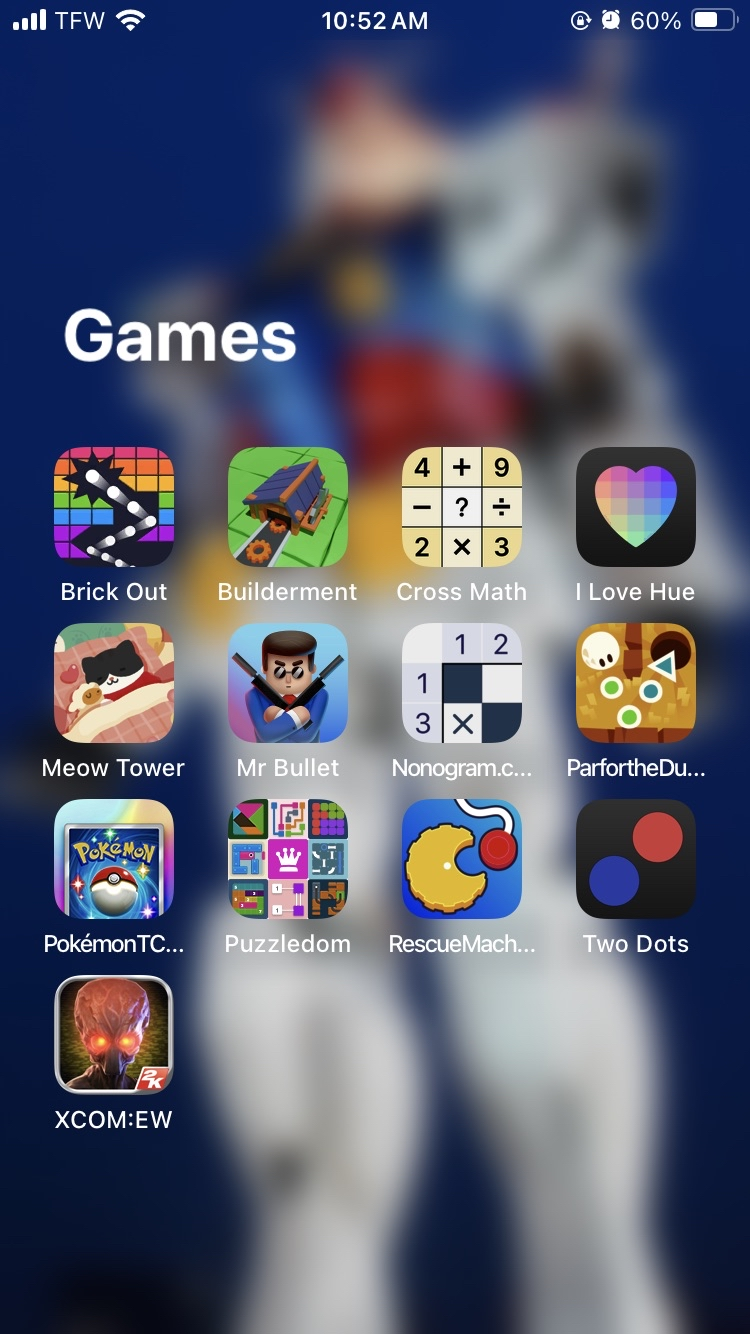Open Pokémon TCG app
Screen dimensions: 750x1334
[114, 859]
